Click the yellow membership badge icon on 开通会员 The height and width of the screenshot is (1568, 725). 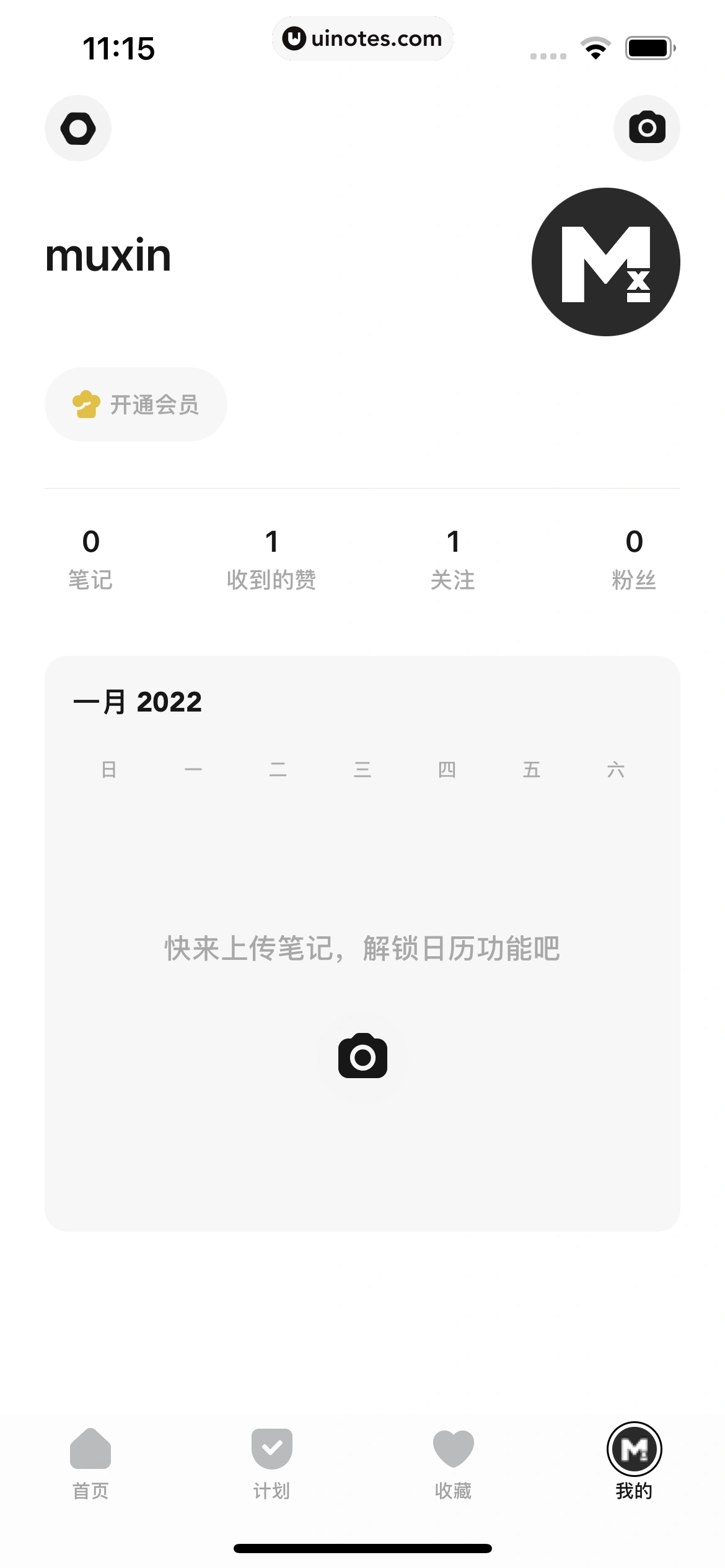click(x=87, y=403)
